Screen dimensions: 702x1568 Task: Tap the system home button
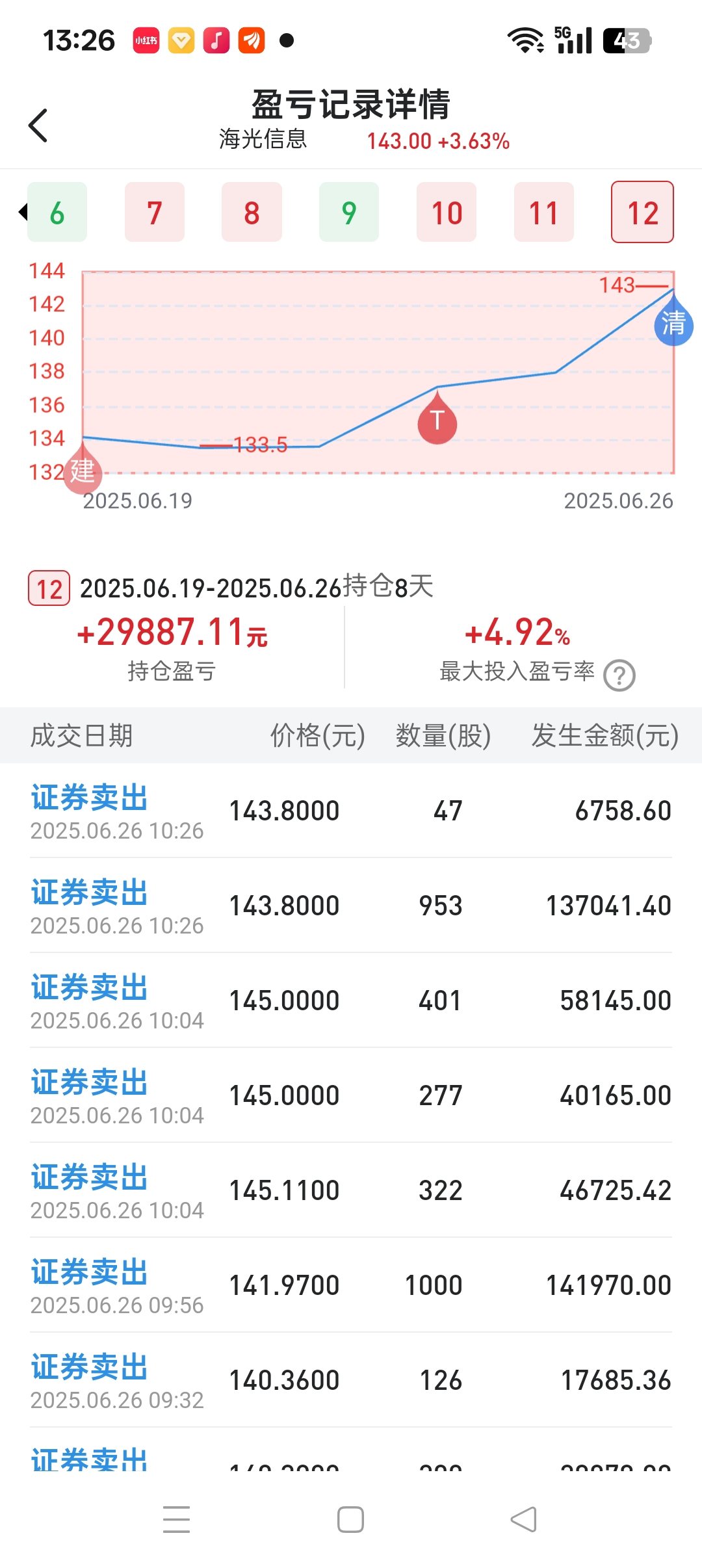(x=350, y=1520)
